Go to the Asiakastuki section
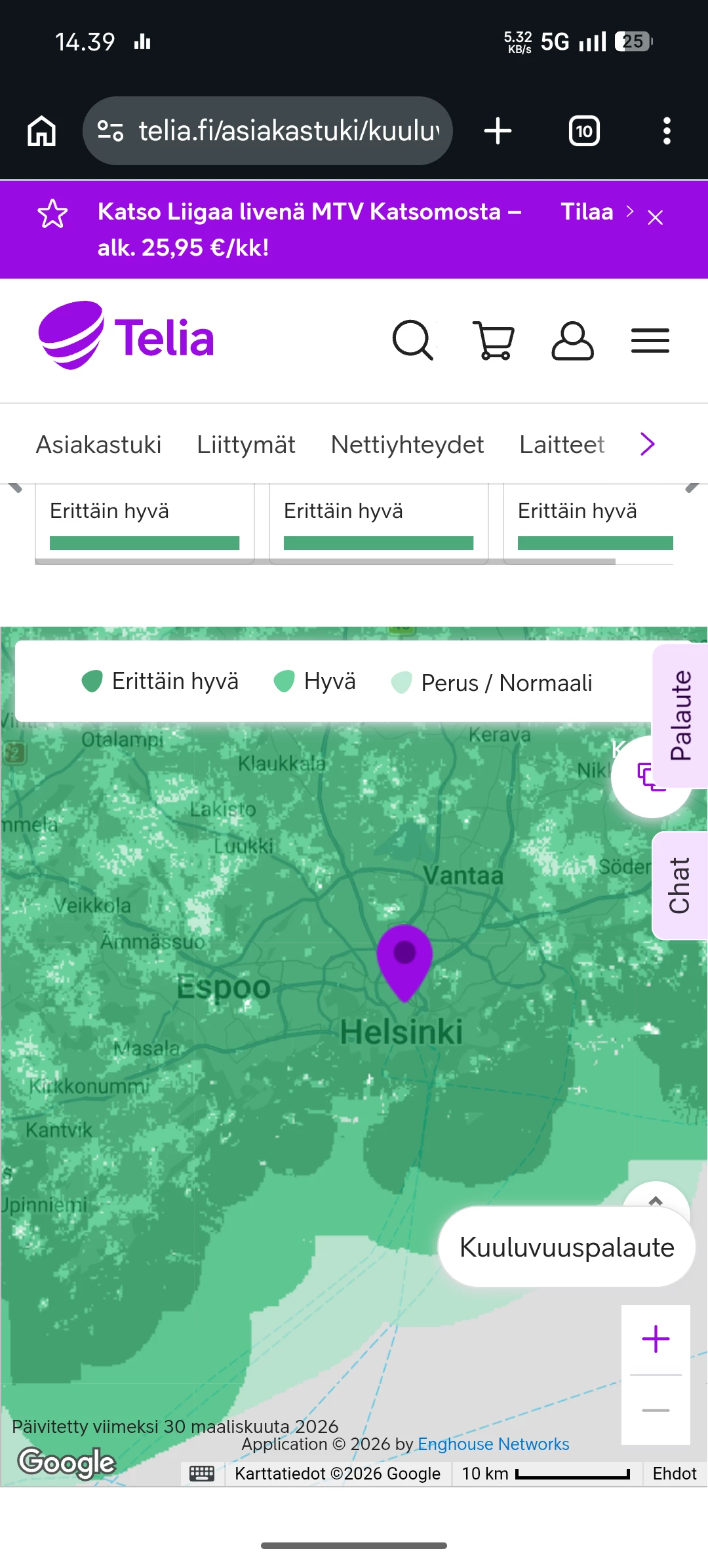This screenshot has height=1568, width=708. coord(98,444)
